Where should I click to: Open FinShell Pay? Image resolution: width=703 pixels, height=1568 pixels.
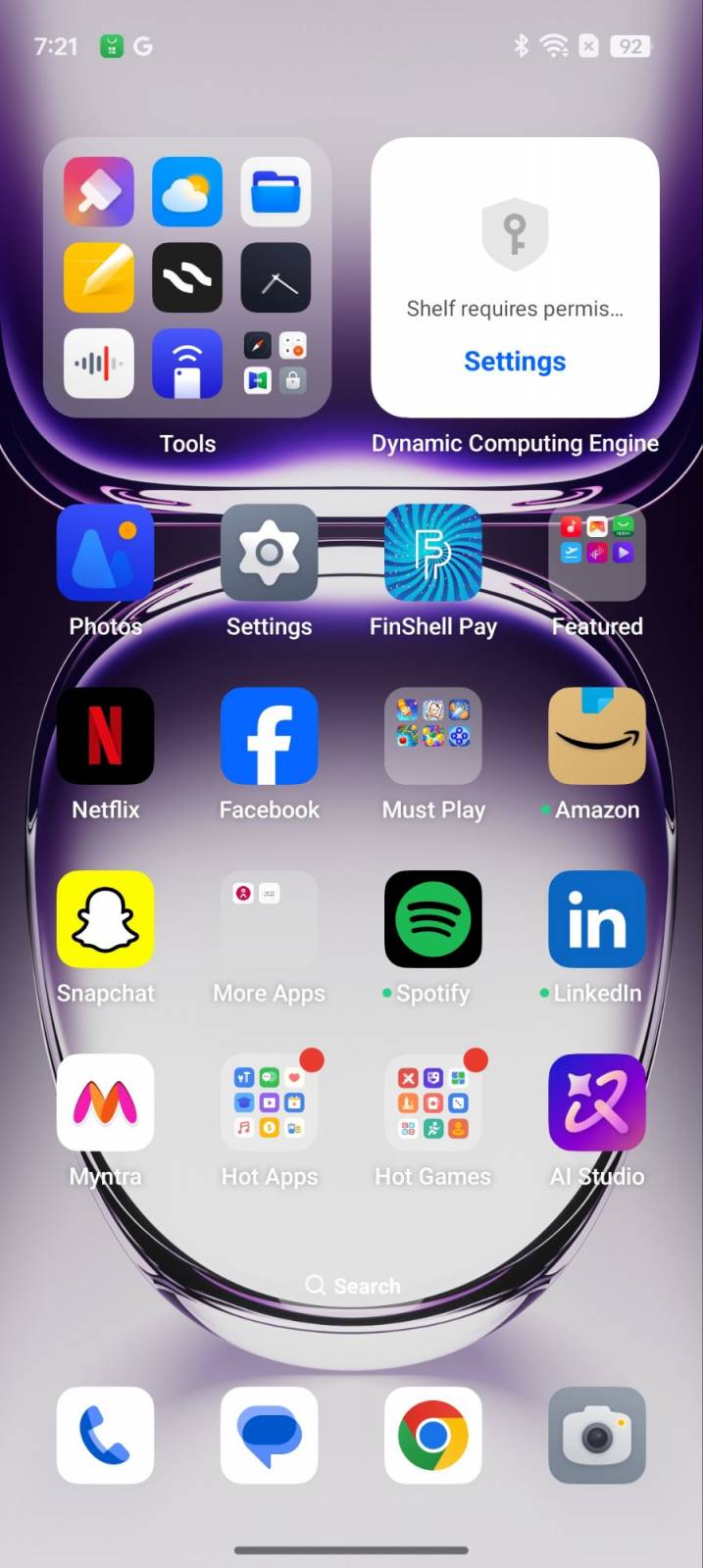click(432, 554)
